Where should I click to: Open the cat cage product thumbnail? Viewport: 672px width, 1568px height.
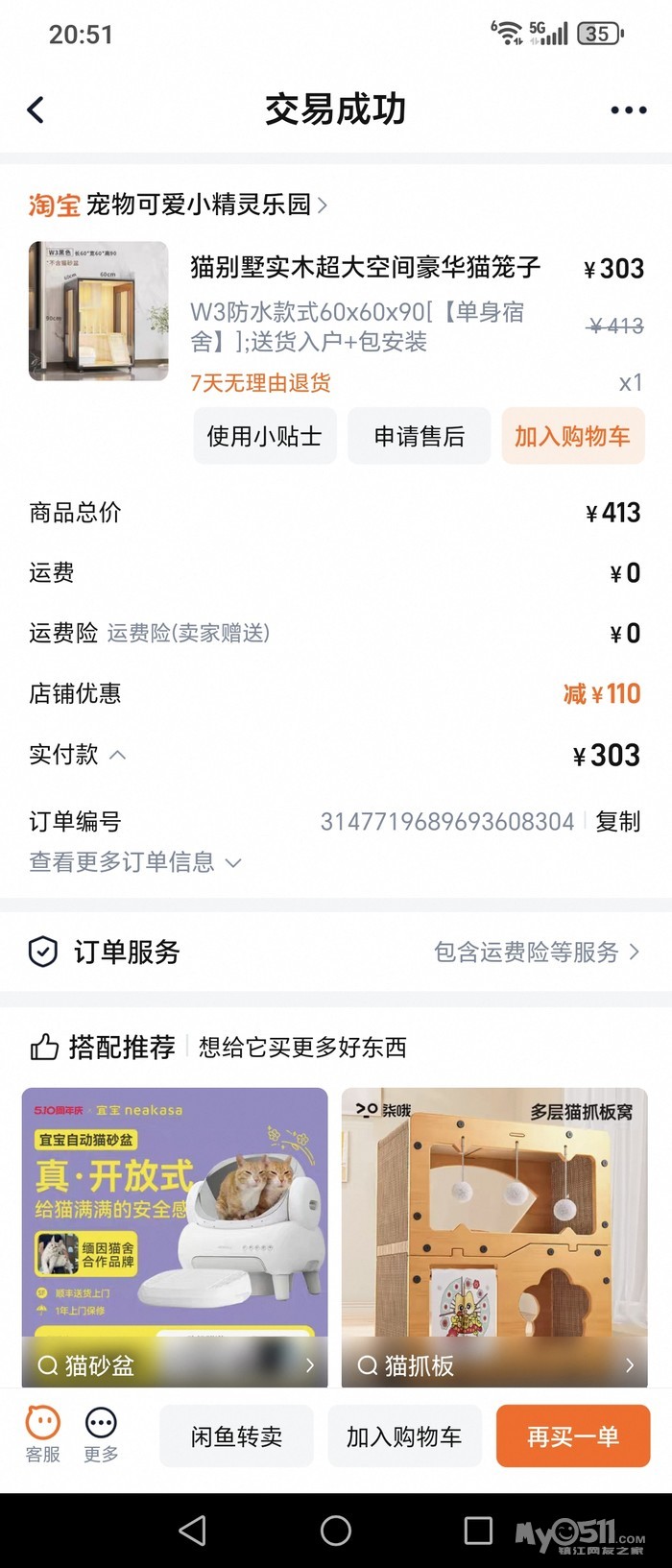click(98, 311)
